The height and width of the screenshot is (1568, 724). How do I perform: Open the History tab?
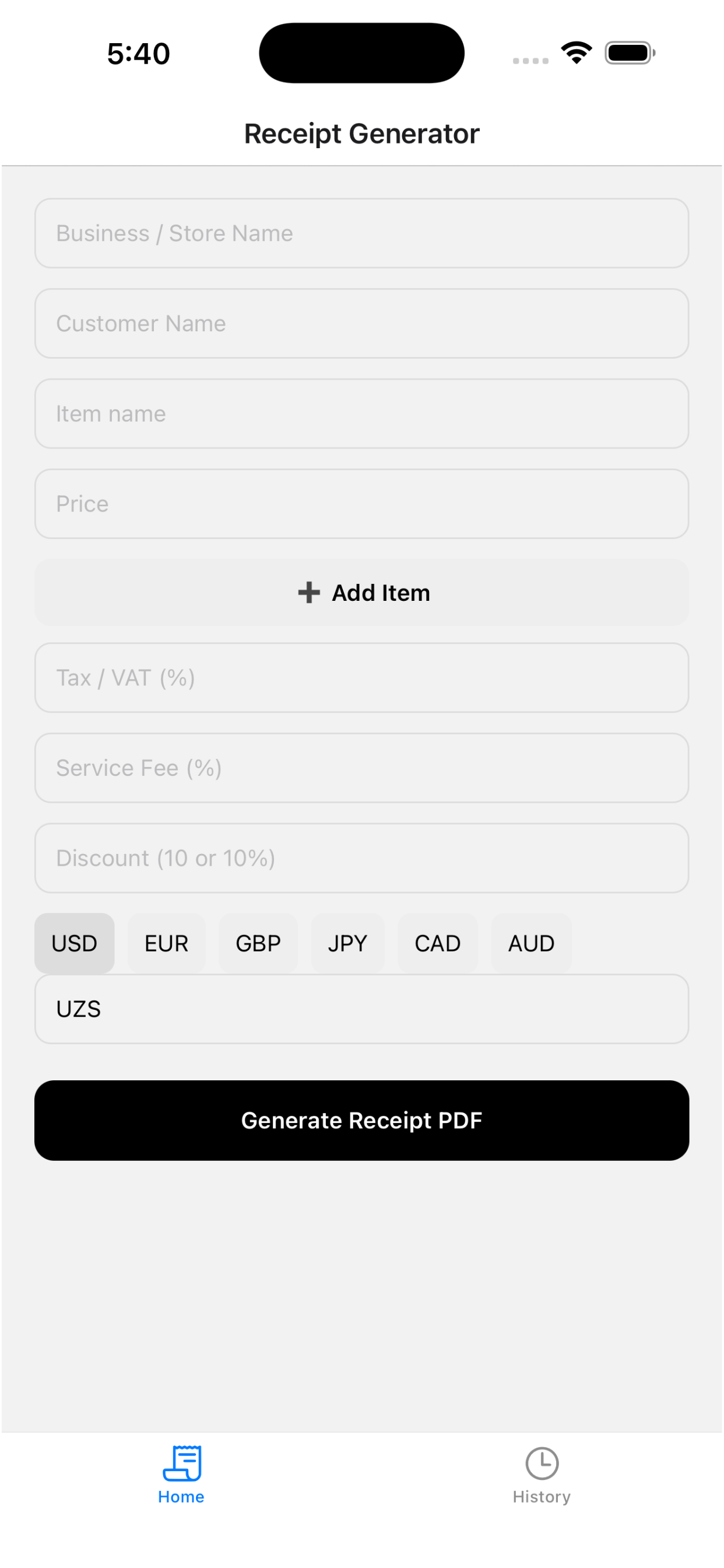point(541,1473)
